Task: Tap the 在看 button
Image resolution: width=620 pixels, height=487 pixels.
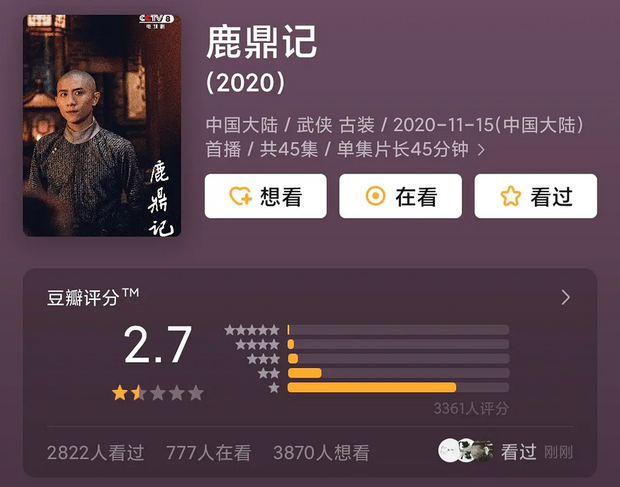Action: (400, 196)
